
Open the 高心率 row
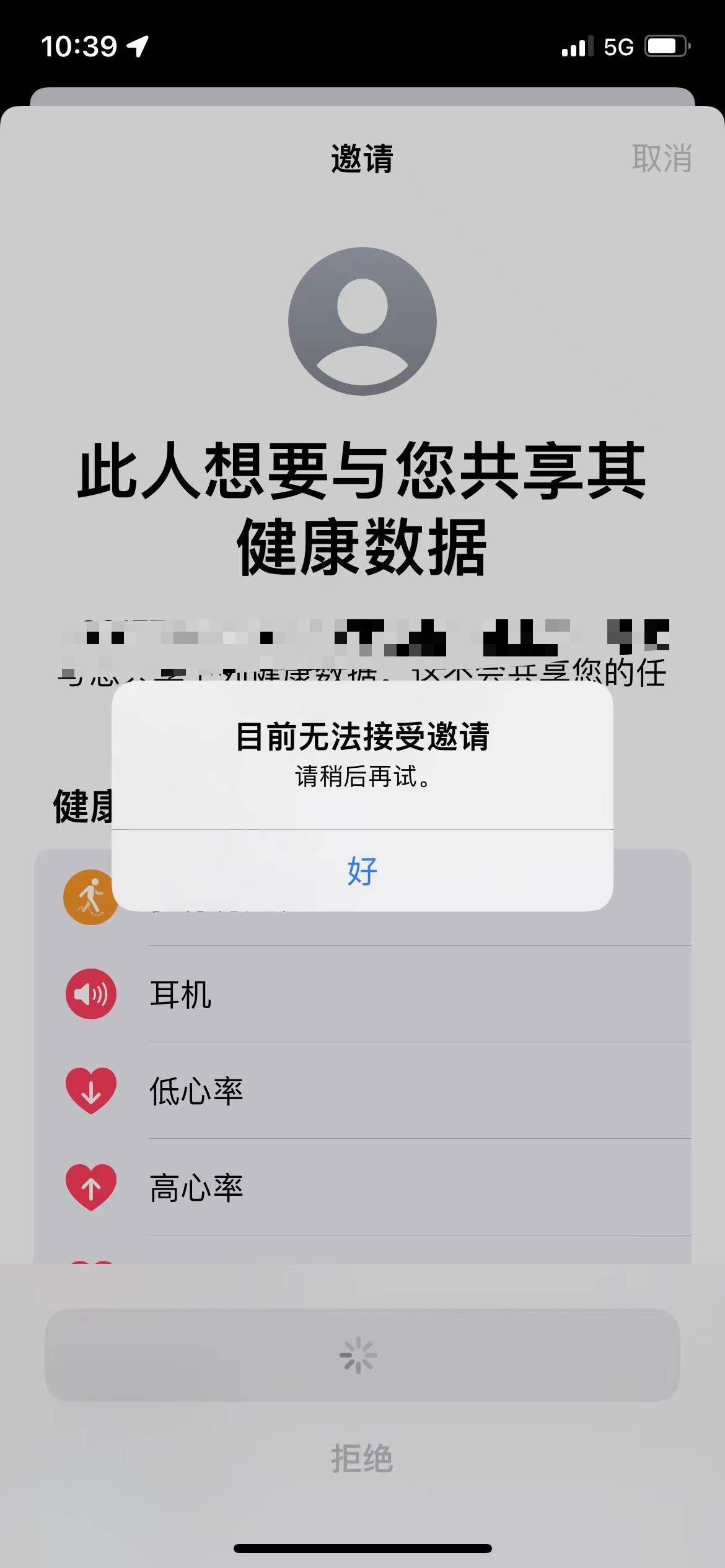click(x=362, y=1187)
